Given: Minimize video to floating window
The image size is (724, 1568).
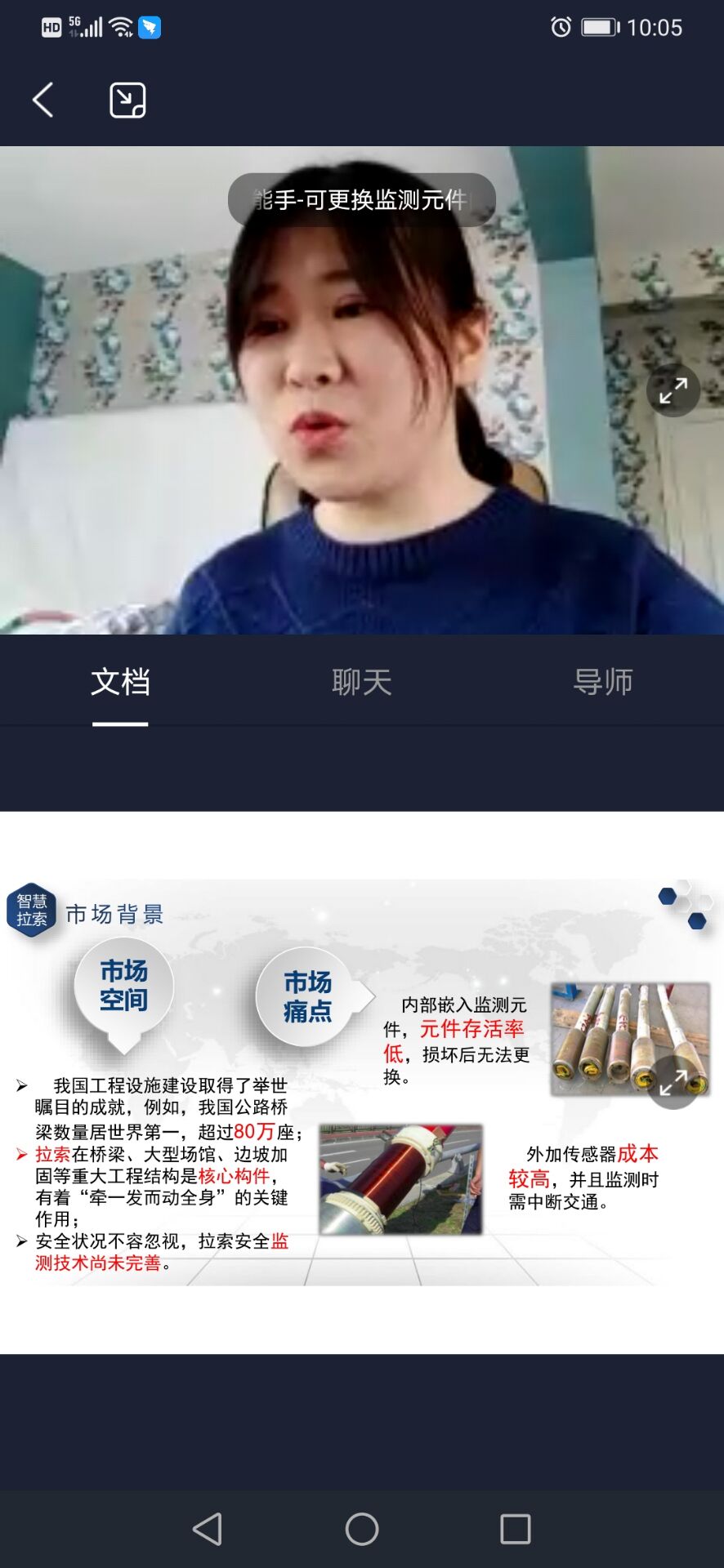Looking at the screenshot, I should click(127, 100).
